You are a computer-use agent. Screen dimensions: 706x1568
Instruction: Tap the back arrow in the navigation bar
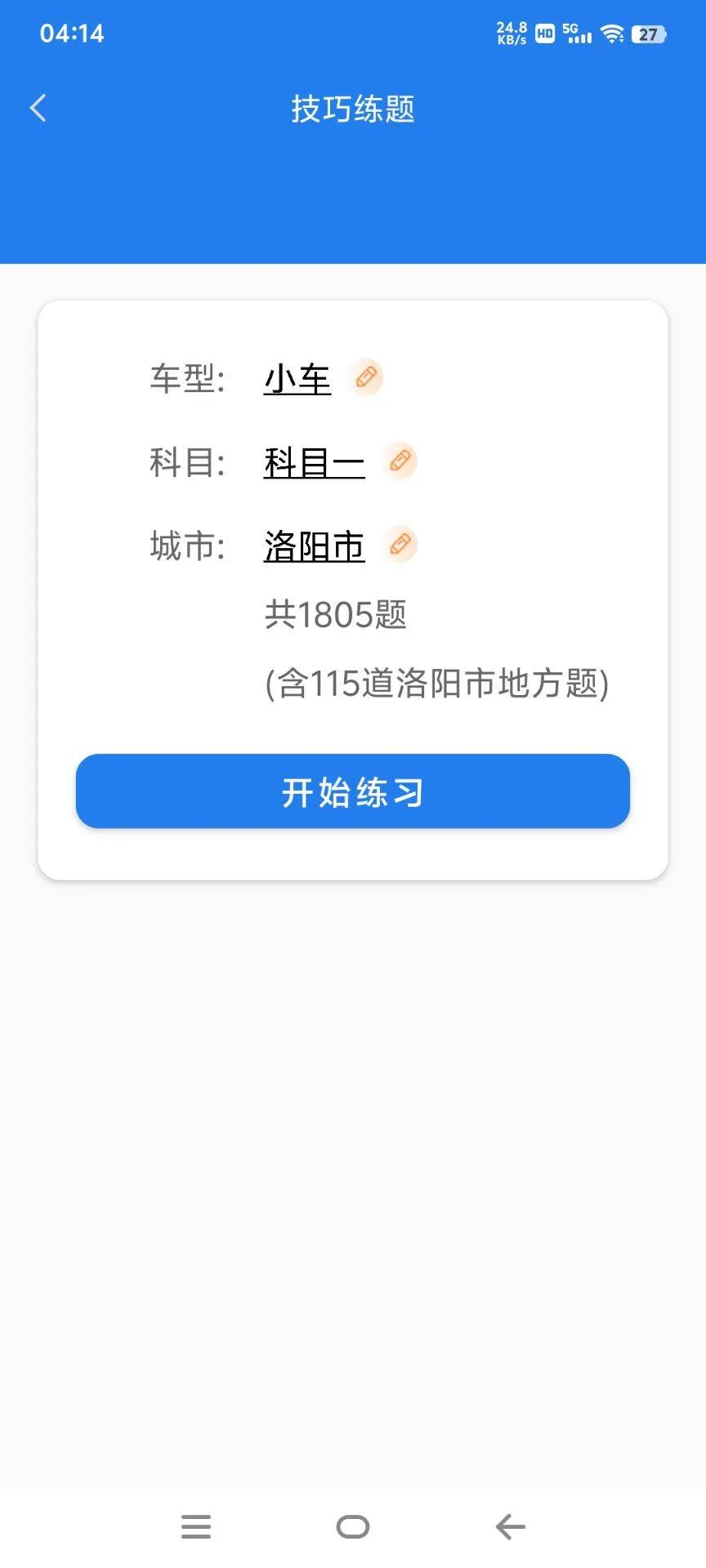(x=509, y=1526)
